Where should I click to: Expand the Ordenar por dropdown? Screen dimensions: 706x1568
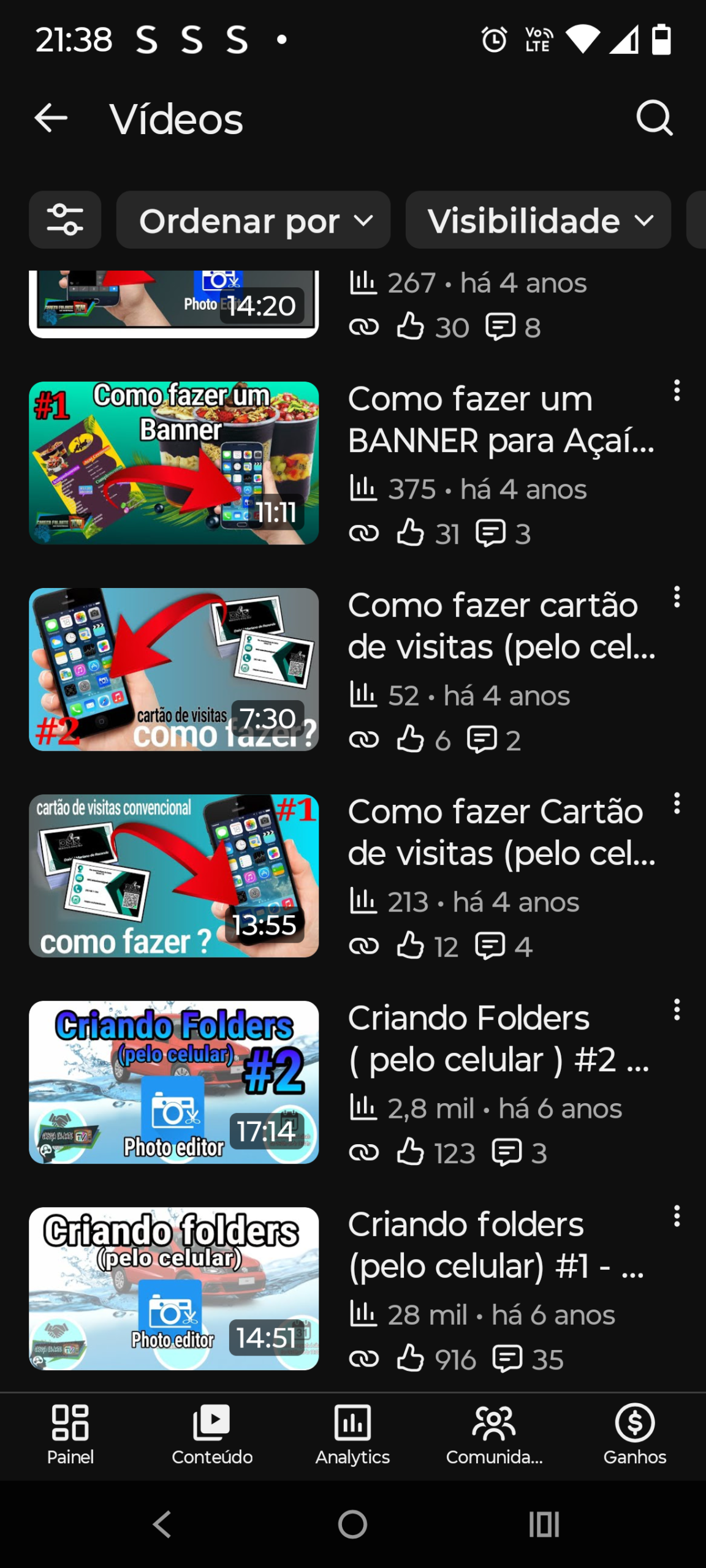(x=253, y=220)
